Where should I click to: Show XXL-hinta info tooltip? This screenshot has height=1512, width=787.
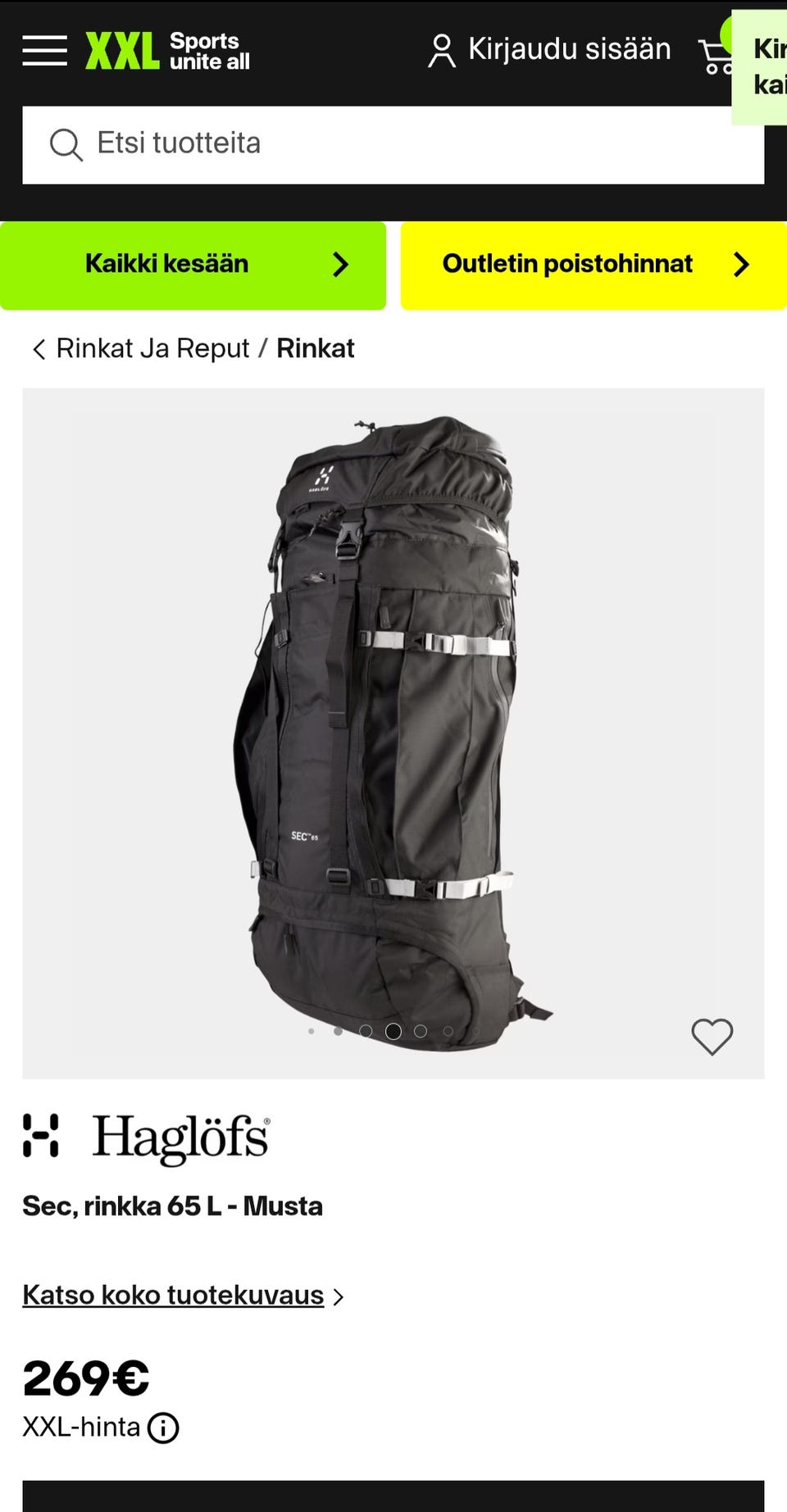[163, 1428]
